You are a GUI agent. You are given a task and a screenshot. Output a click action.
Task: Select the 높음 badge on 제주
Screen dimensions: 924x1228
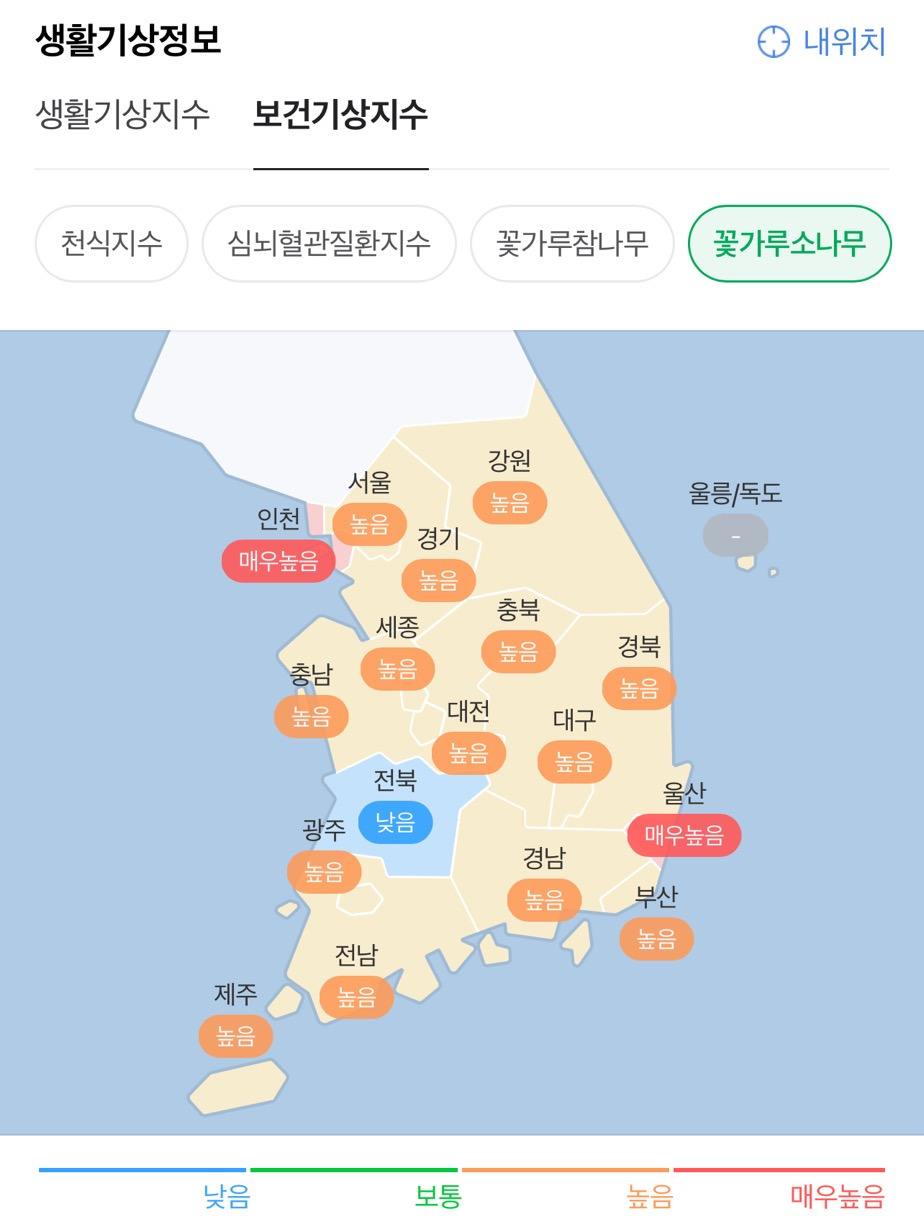[x=237, y=1035]
